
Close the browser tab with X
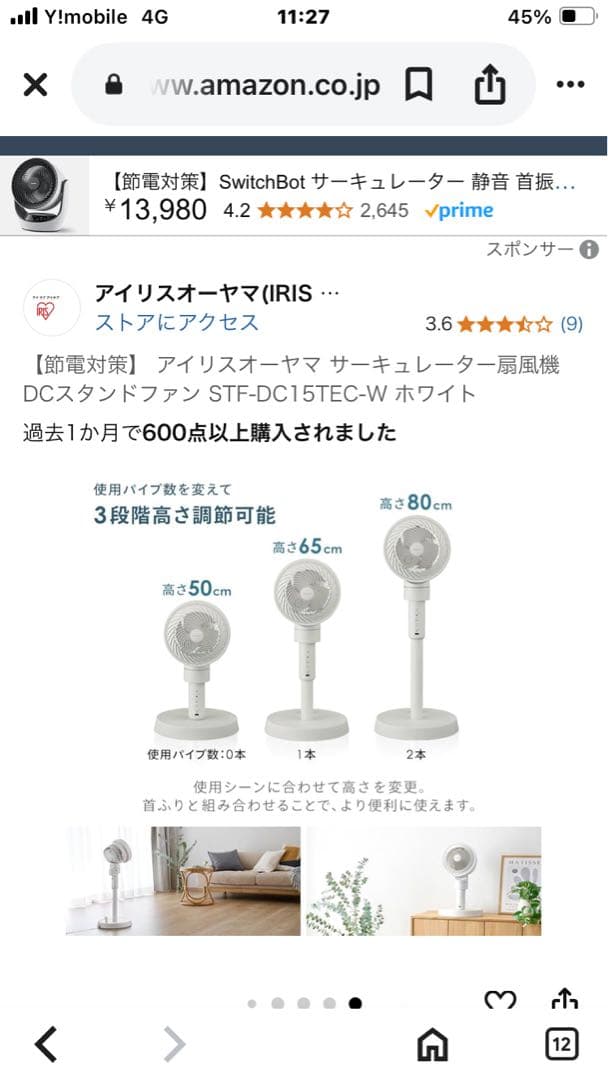[35, 85]
